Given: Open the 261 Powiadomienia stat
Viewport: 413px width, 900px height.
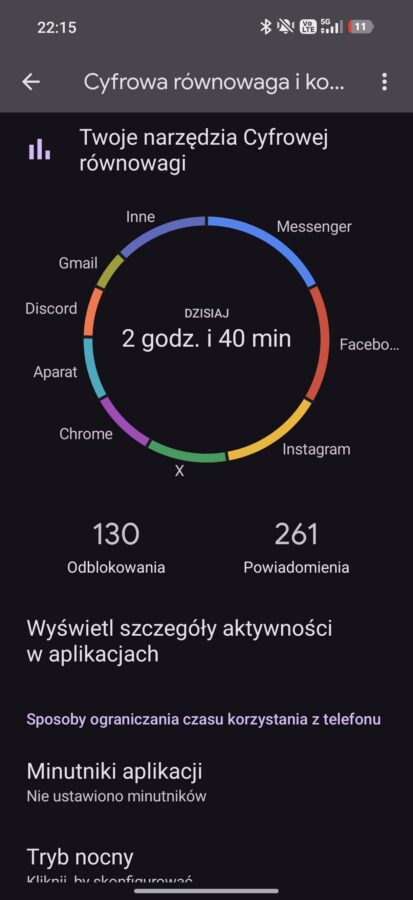Looking at the screenshot, I should click(x=296, y=548).
